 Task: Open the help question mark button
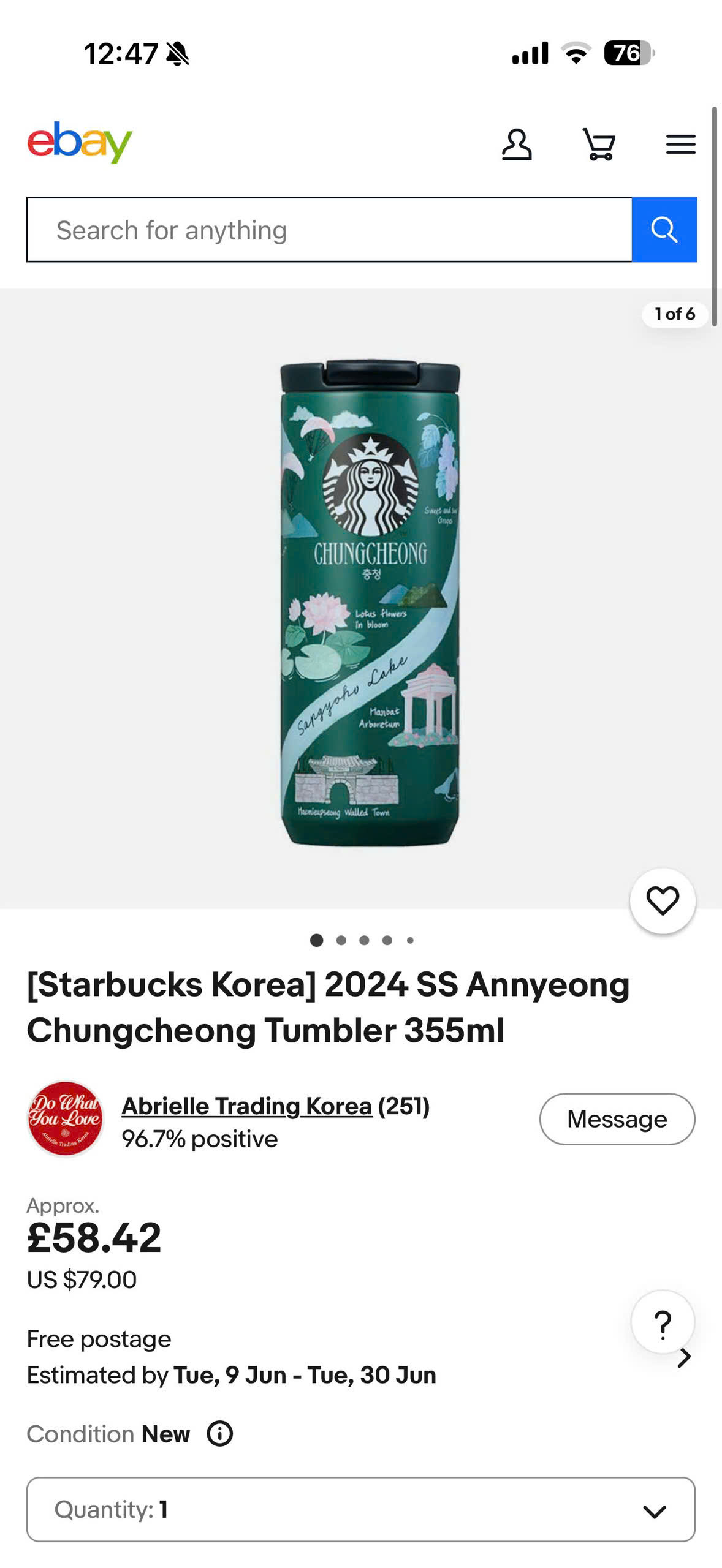pyautogui.click(x=663, y=1322)
